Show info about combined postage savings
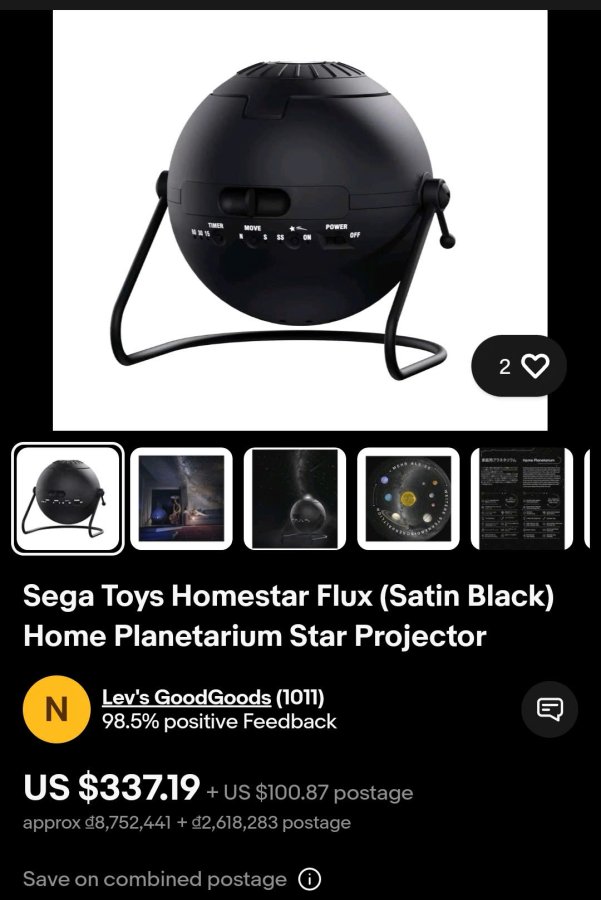The width and height of the screenshot is (601, 900). pyautogui.click(x=310, y=880)
